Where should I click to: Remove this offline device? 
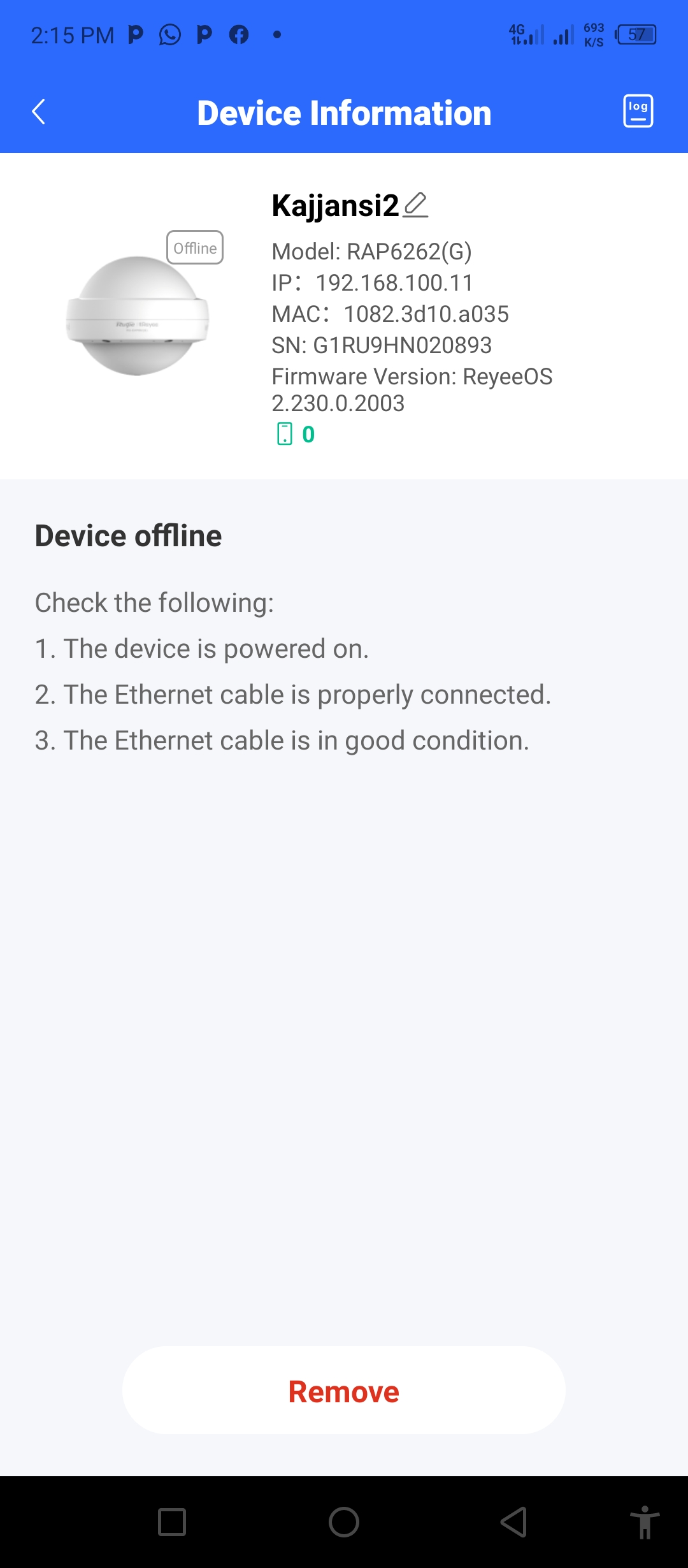pos(344,1391)
